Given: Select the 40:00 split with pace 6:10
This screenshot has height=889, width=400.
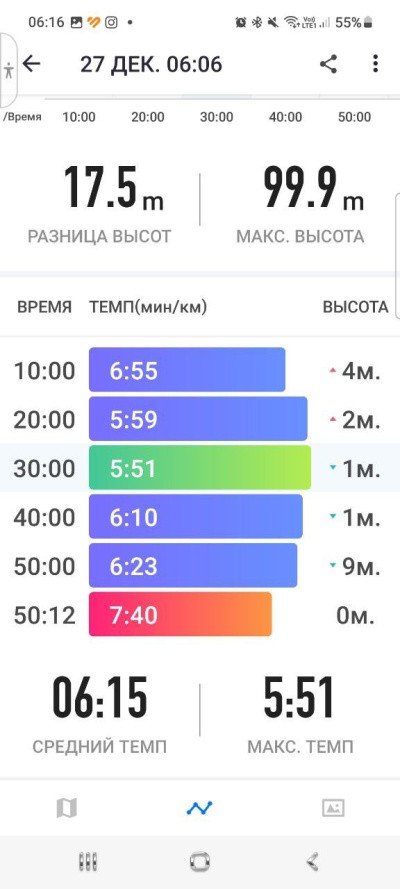Looking at the screenshot, I should 200,517.
